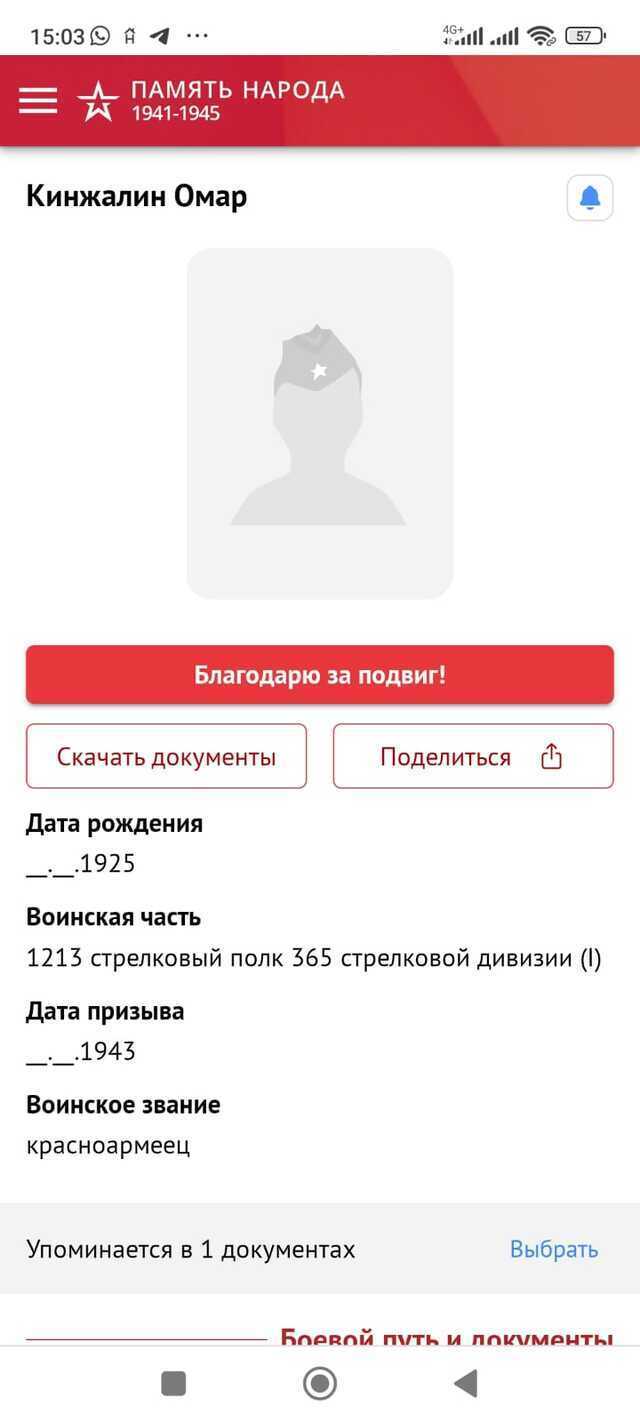
Task: Open the hamburger menu
Action: point(38,100)
